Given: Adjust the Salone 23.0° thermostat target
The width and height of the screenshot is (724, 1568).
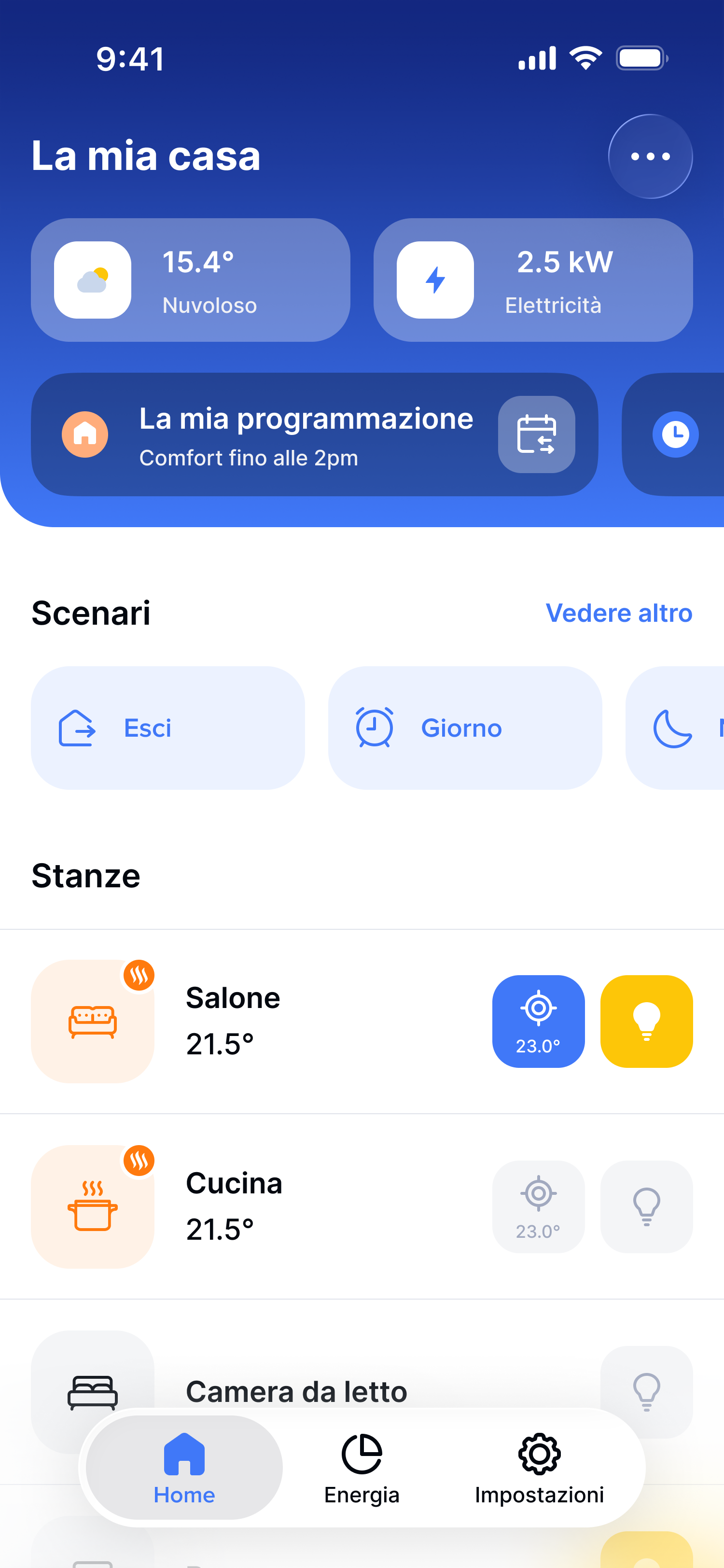Looking at the screenshot, I should click(x=538, y=1022).
